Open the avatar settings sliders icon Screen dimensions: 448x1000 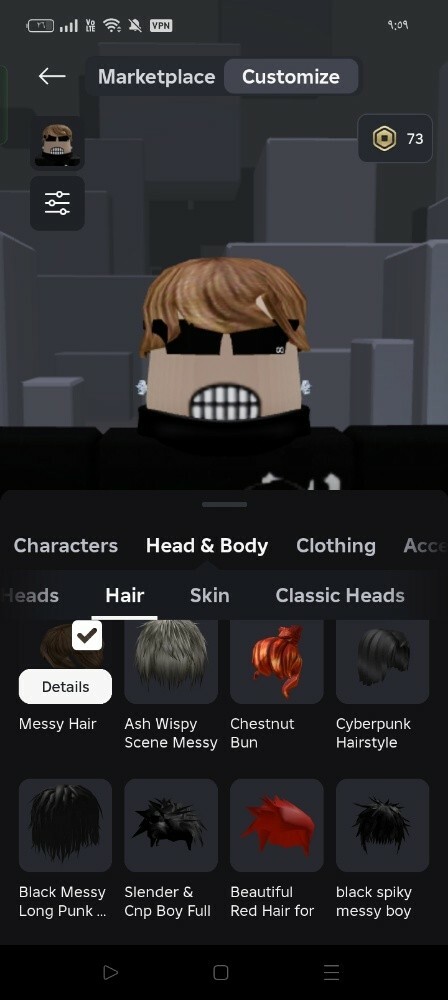pos(57,203)
